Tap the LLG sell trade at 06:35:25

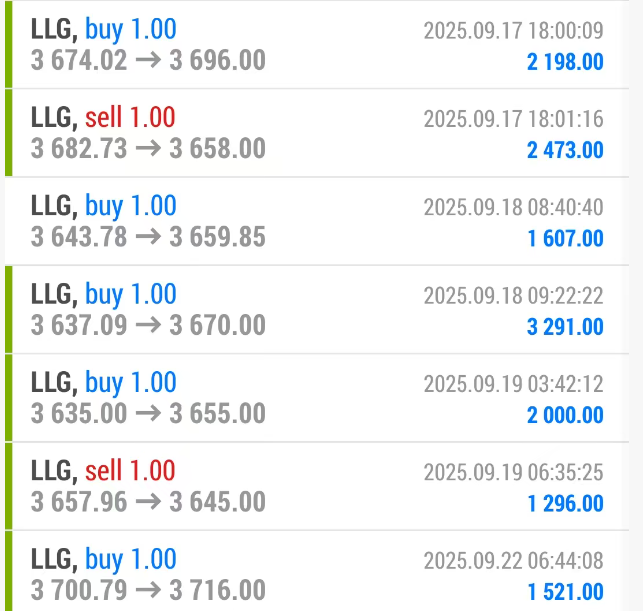[x=320, y=485]
